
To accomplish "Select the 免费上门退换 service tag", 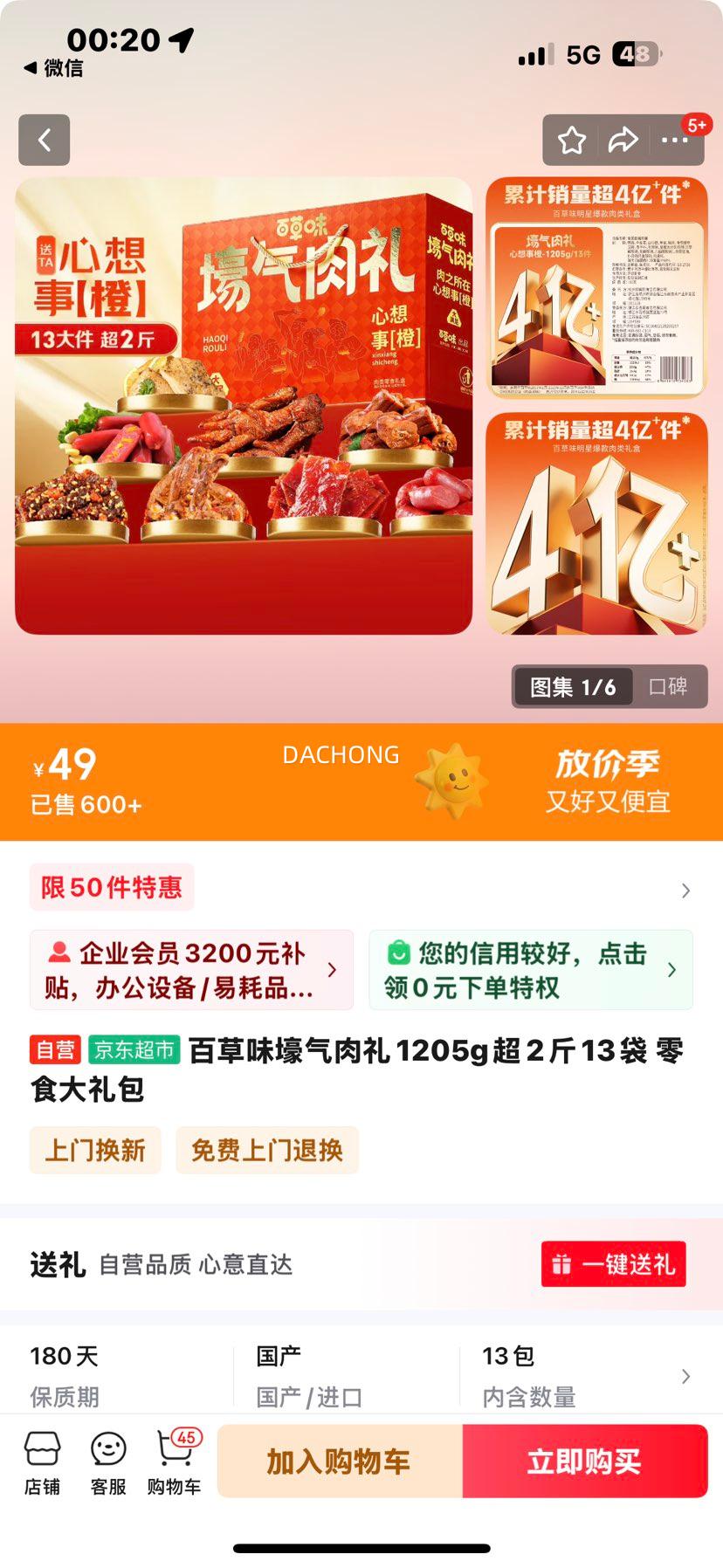I will coord(267,1150).
